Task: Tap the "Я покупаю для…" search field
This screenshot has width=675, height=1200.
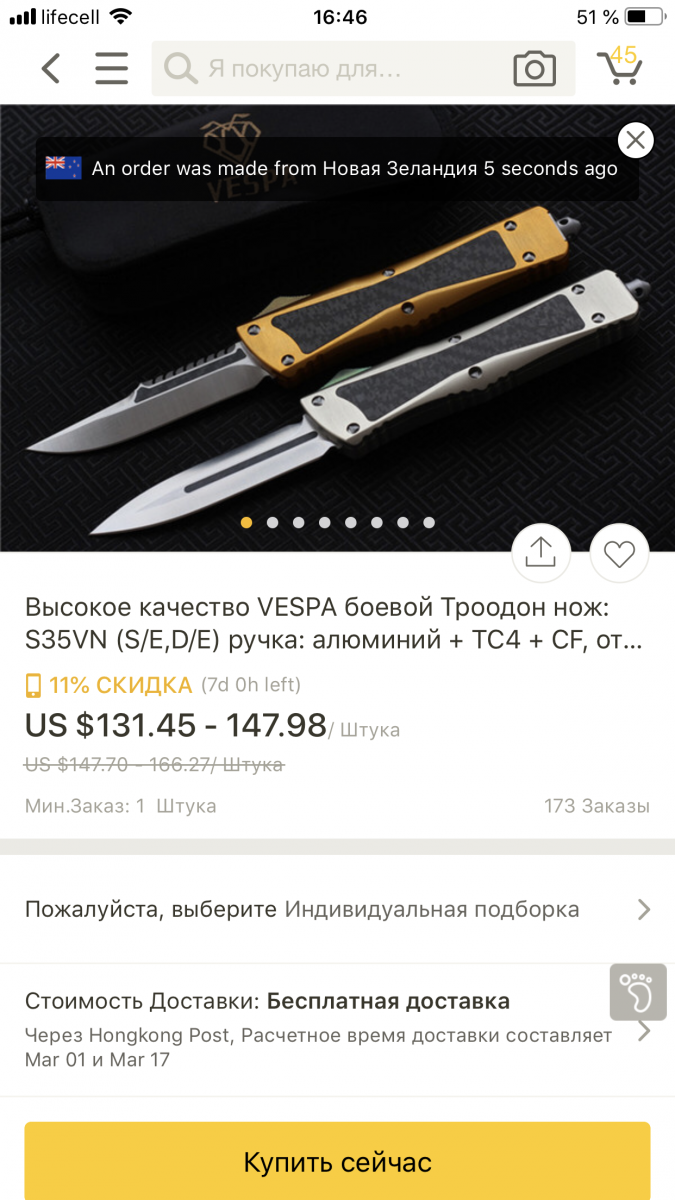Action: (x=330, y=68)
